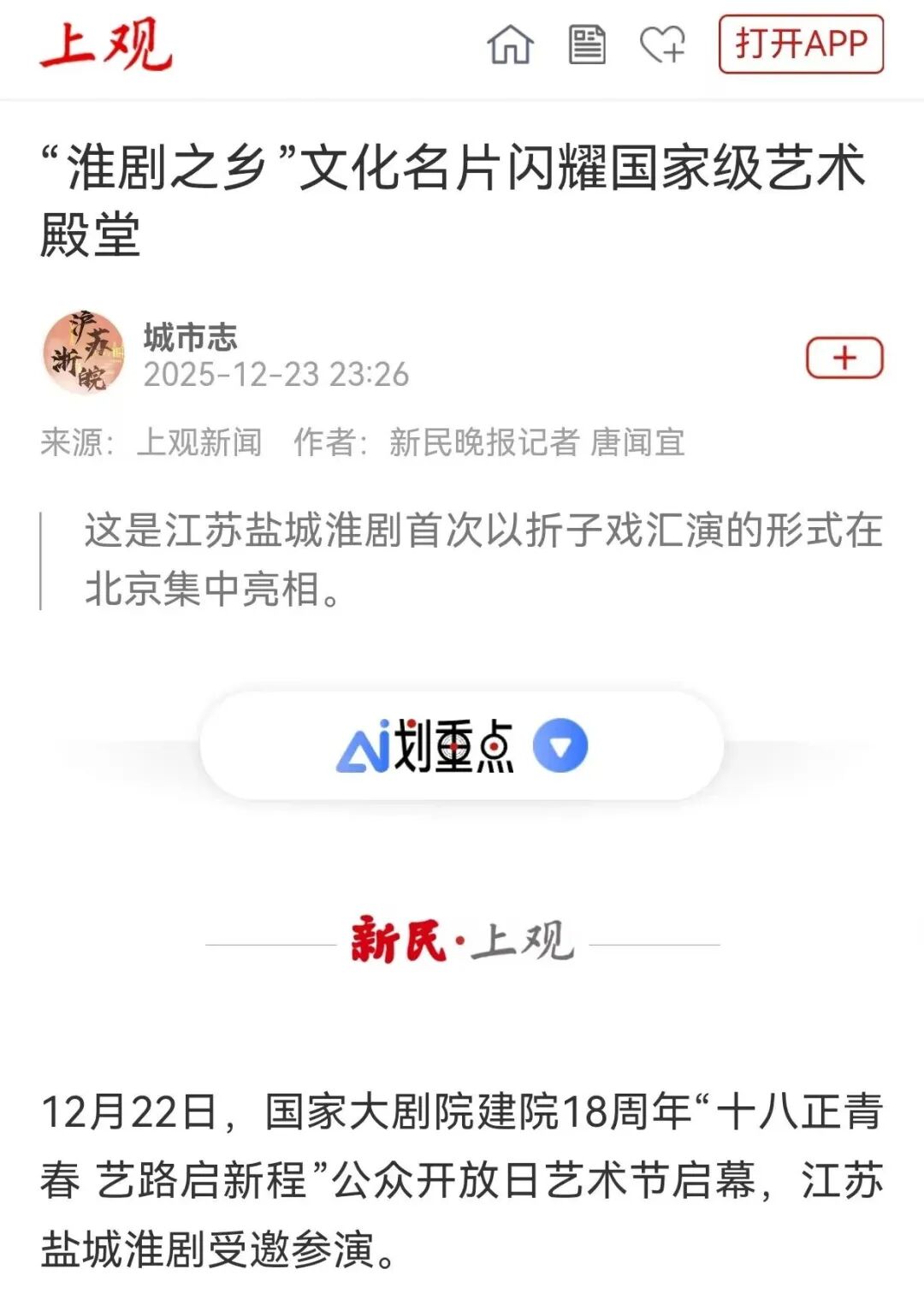Tap the 打开APP button
This screenshot has width=924, height=1299.
(801, 44)
